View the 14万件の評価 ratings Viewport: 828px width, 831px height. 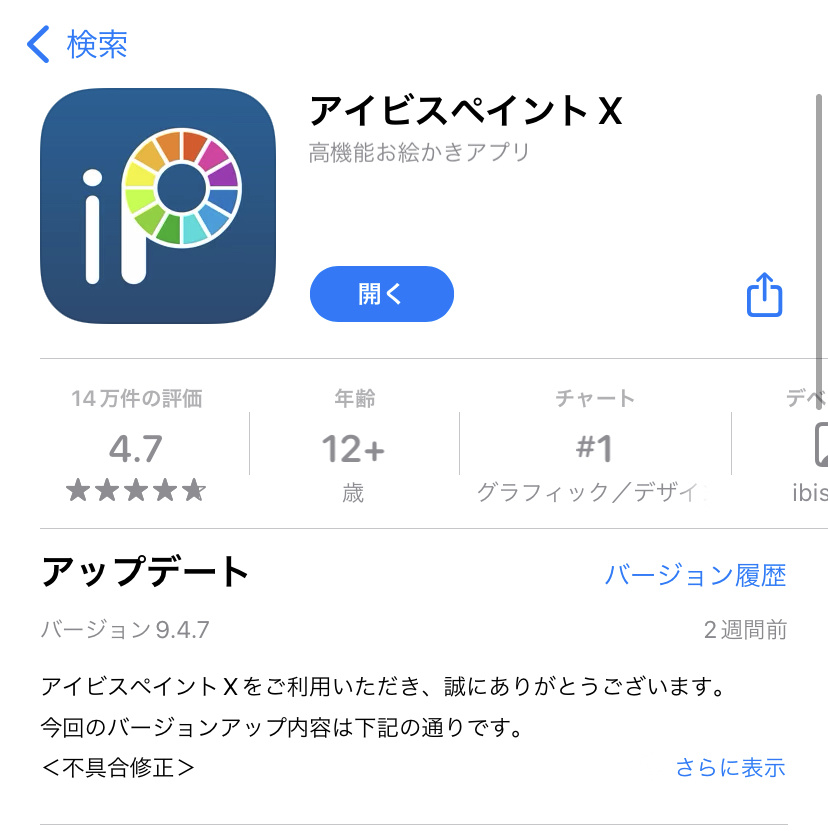[x=136, y=446]
